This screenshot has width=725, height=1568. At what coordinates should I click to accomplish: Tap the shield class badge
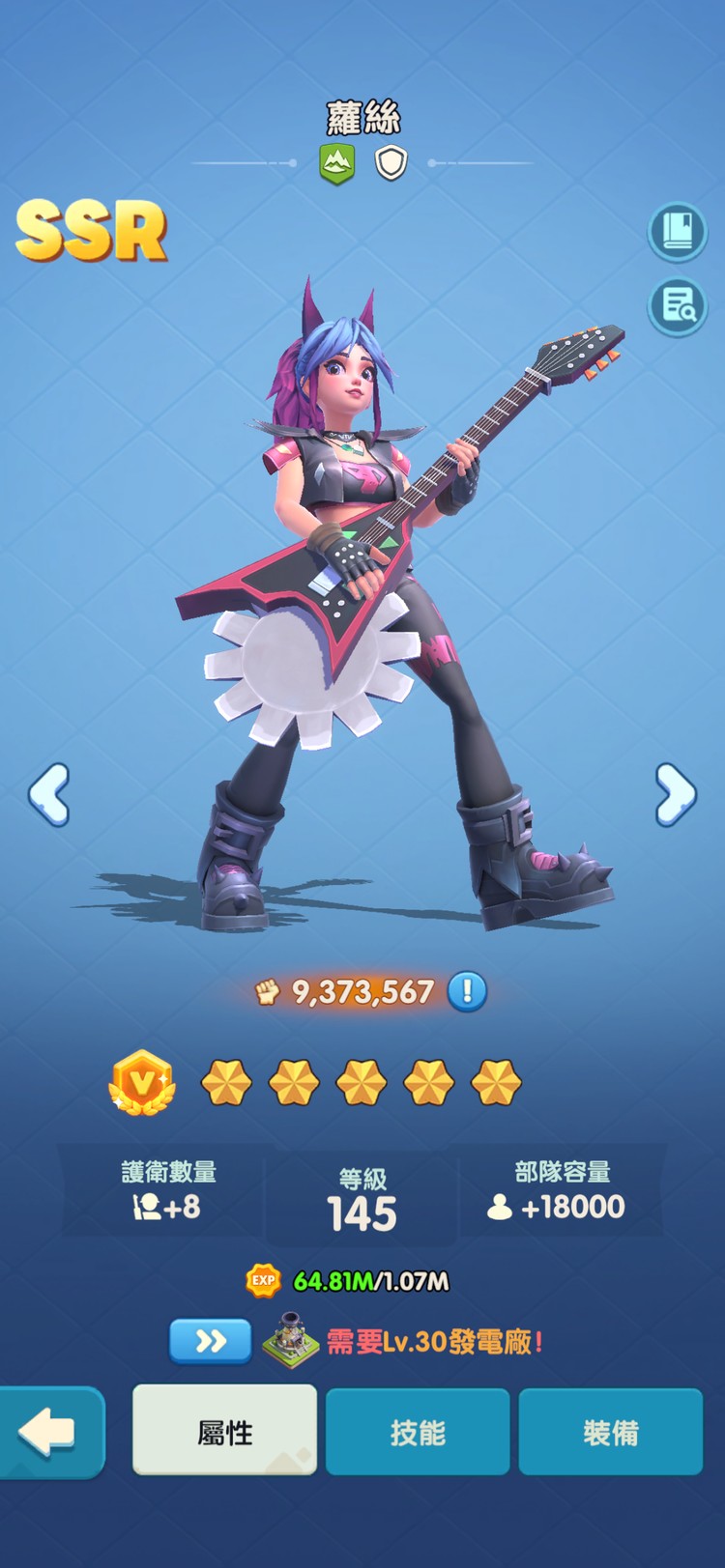coord(391,163)
